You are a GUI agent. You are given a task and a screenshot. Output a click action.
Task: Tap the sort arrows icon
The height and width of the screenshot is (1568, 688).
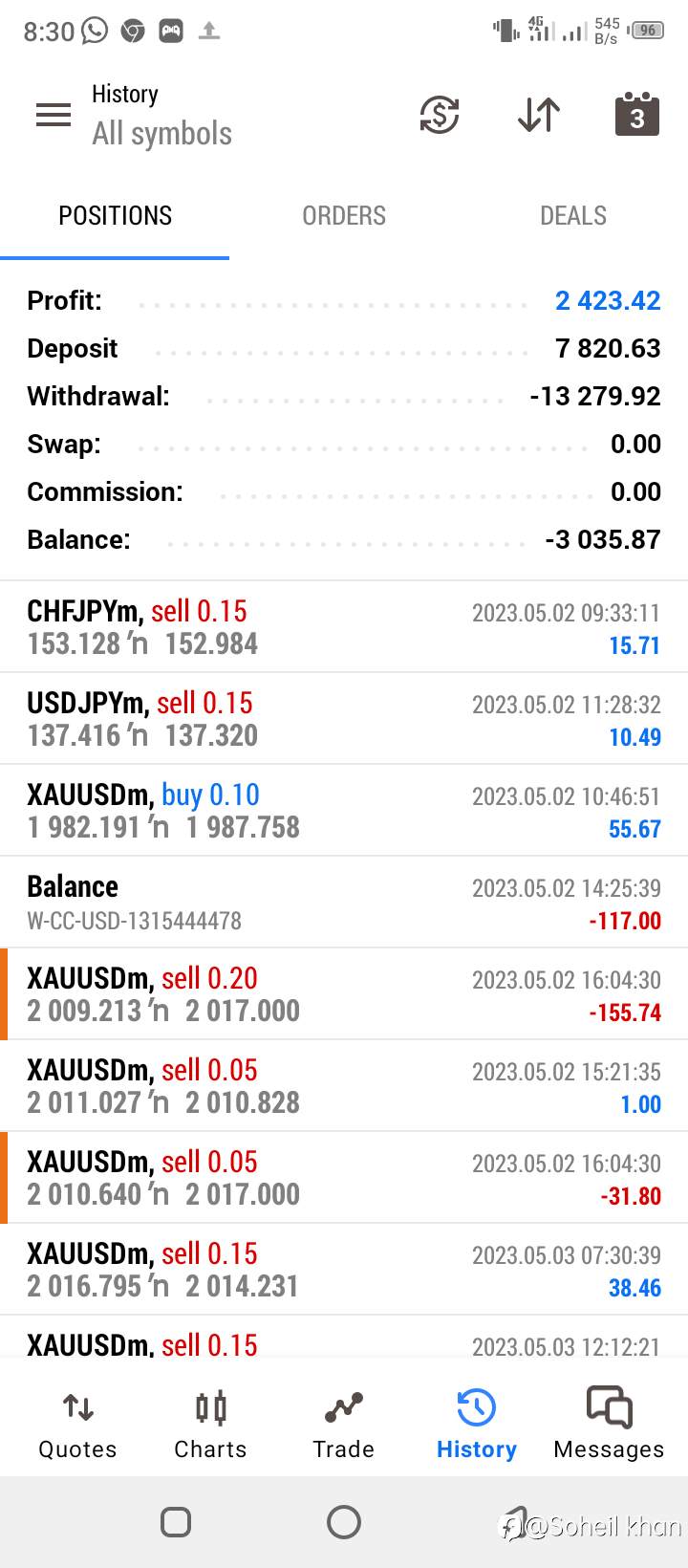pyautogui.click(x=539, y=115)
